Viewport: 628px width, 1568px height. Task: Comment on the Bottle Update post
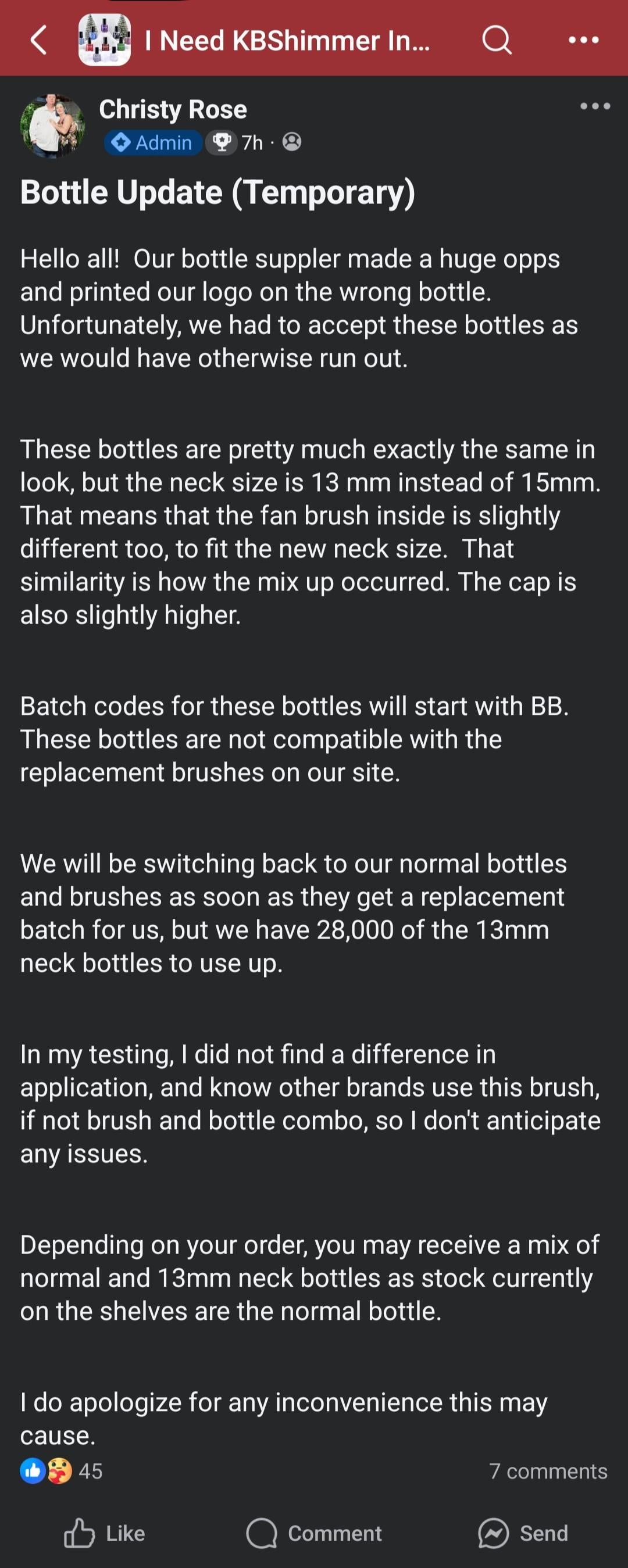[315, 1533]
